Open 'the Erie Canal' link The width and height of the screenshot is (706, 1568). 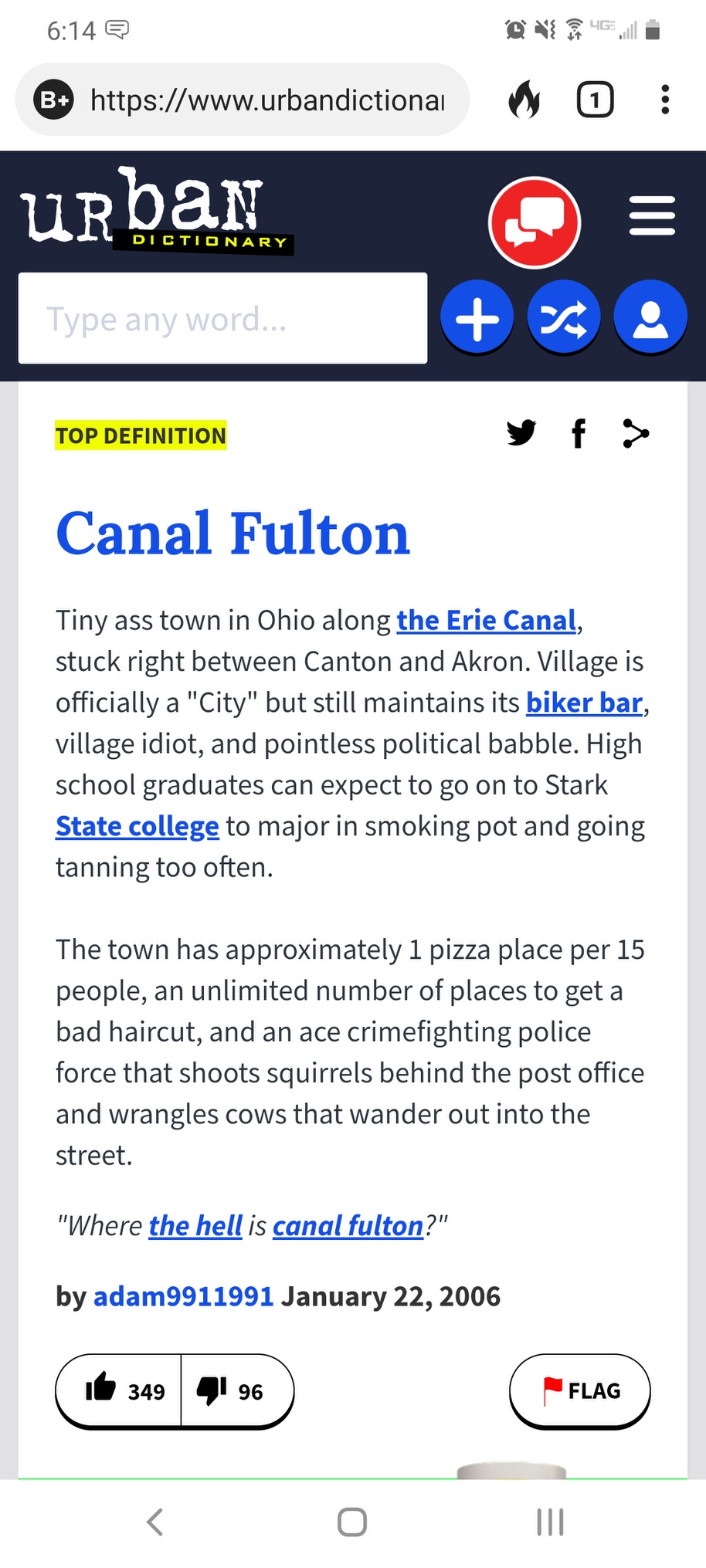(x=487, y=621)
